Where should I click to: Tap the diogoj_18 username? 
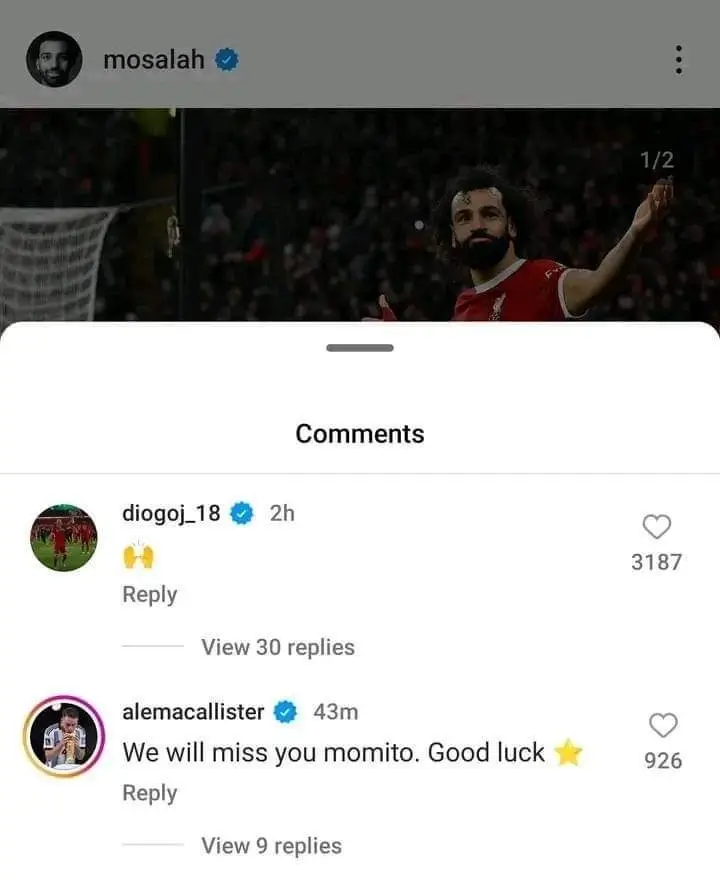coord(171,513)
